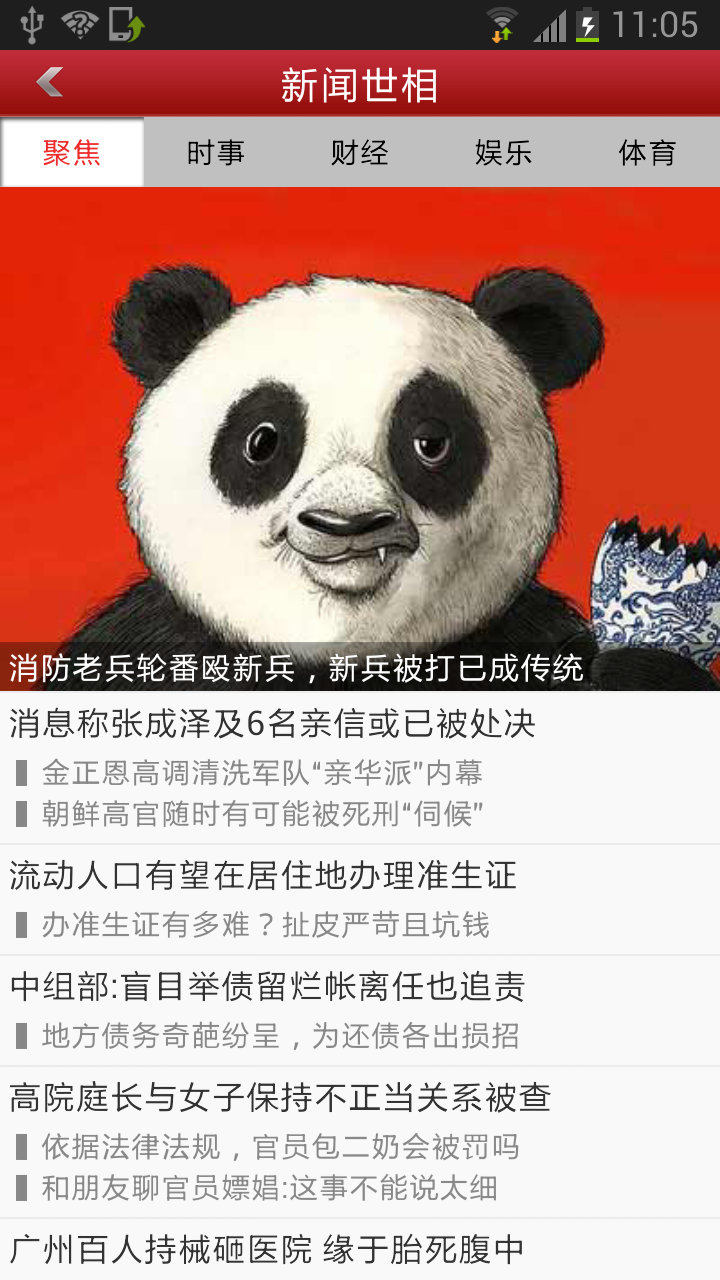Open the panda banner story 消防老兵轮番殴新兵
The image size is (720, 1280).
coord(360,440)
